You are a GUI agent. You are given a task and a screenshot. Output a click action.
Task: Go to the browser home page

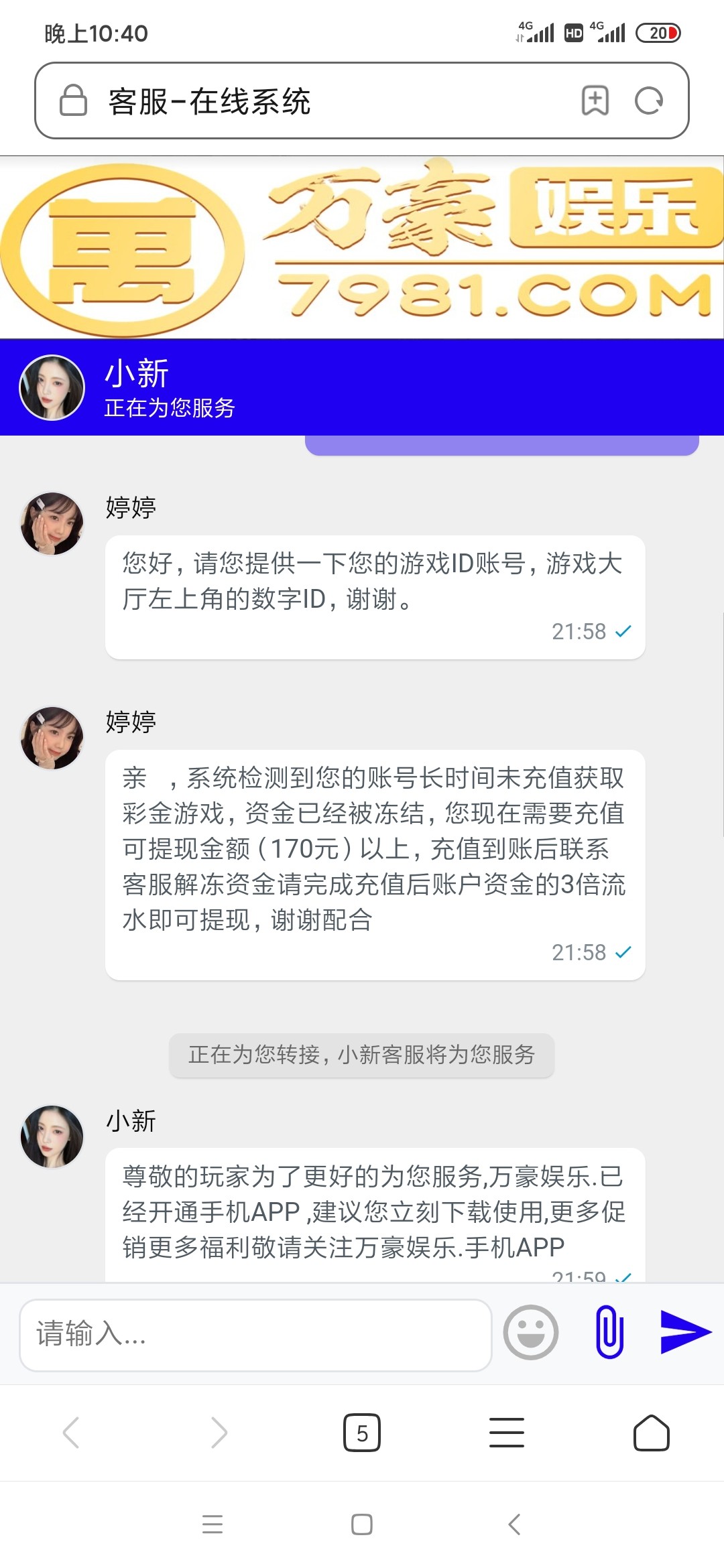[x=651, y=1433]
